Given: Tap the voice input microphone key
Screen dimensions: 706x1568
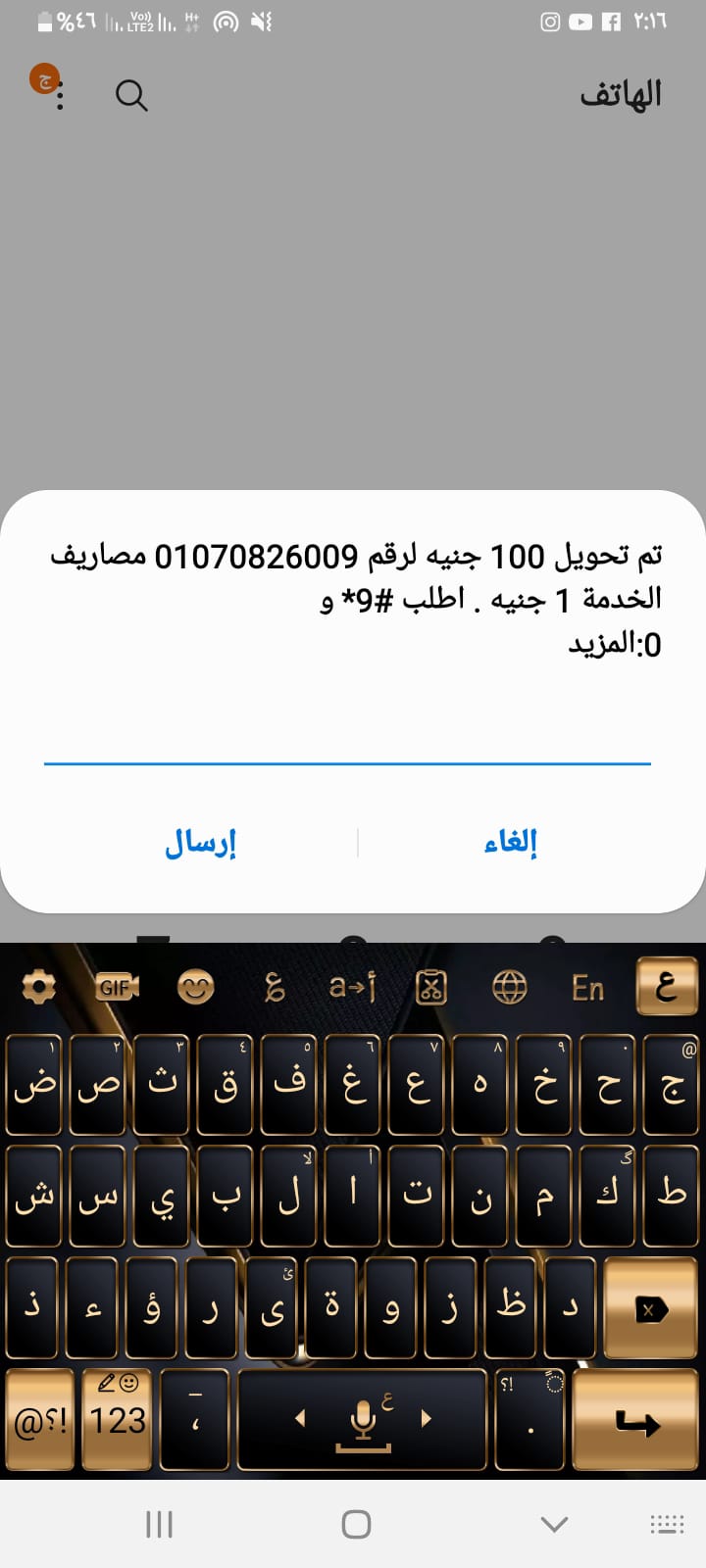Looking at the screenshot, I should (x=363, y=1420).
